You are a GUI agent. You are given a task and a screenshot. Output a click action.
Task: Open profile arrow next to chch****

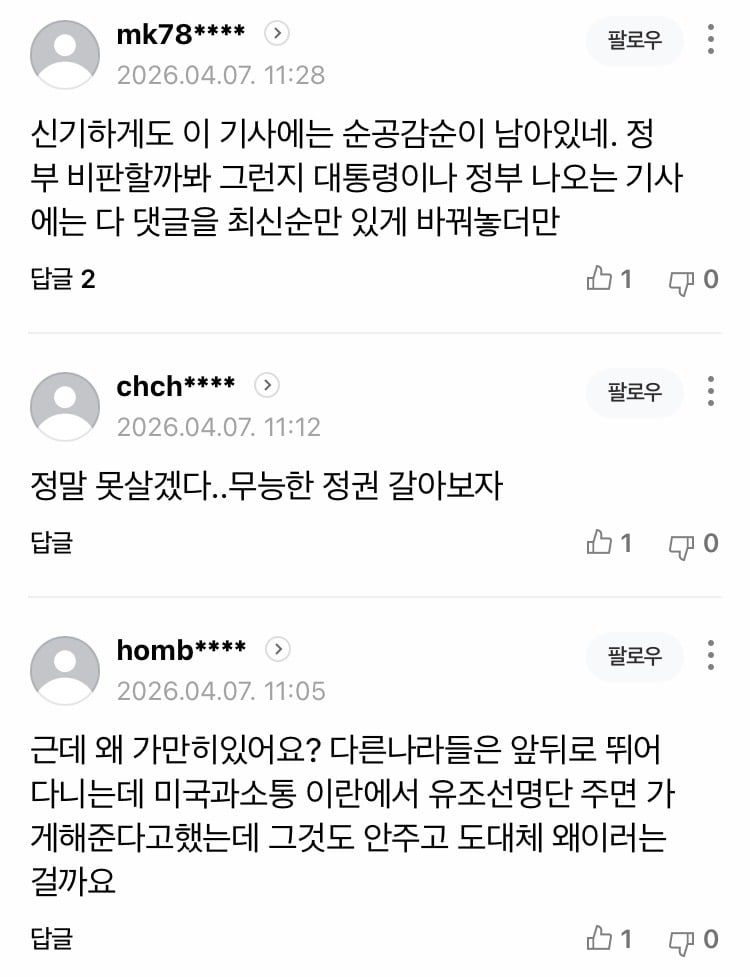point(268,385)
